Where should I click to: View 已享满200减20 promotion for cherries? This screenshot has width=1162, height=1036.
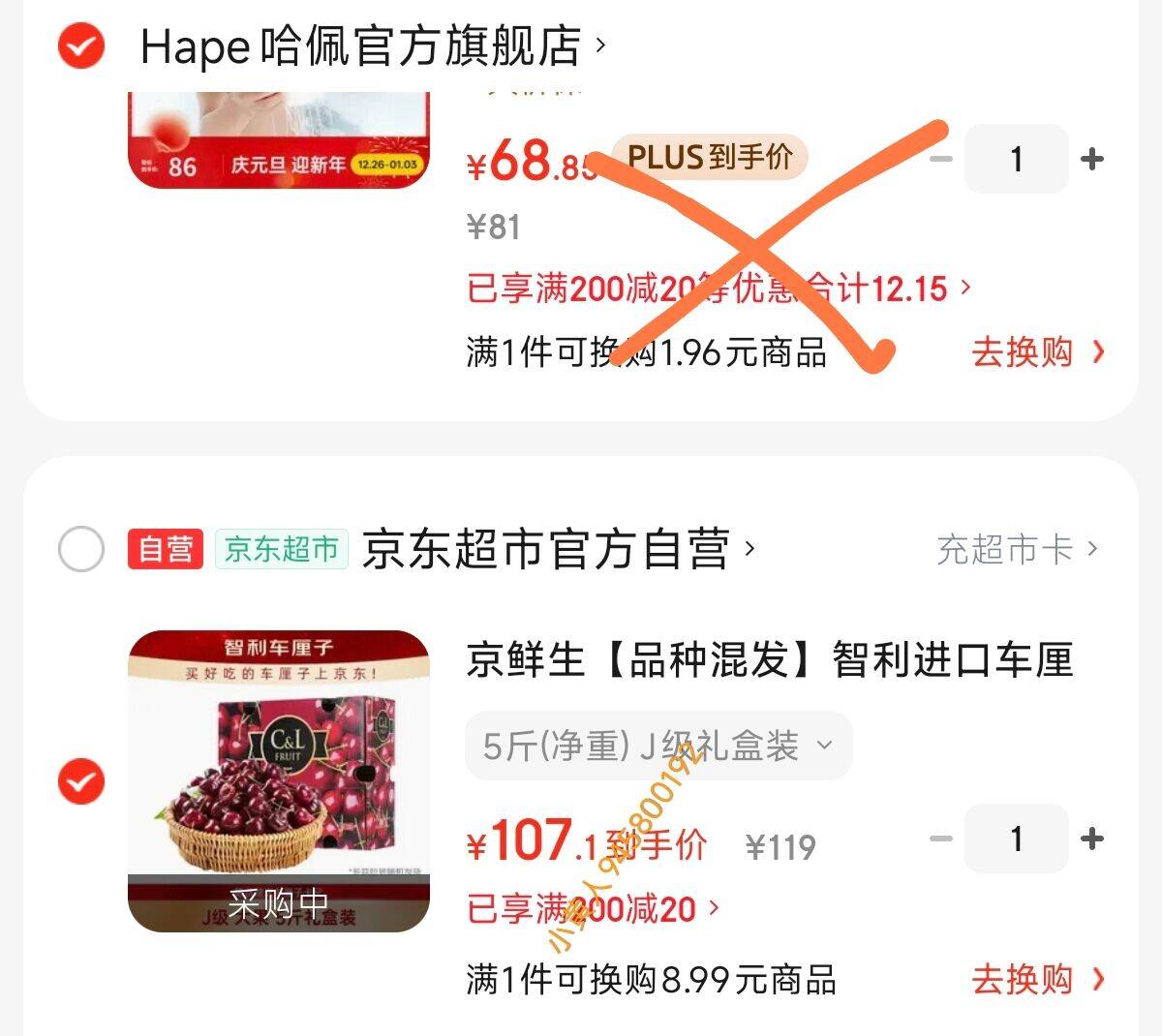point(593,909)
